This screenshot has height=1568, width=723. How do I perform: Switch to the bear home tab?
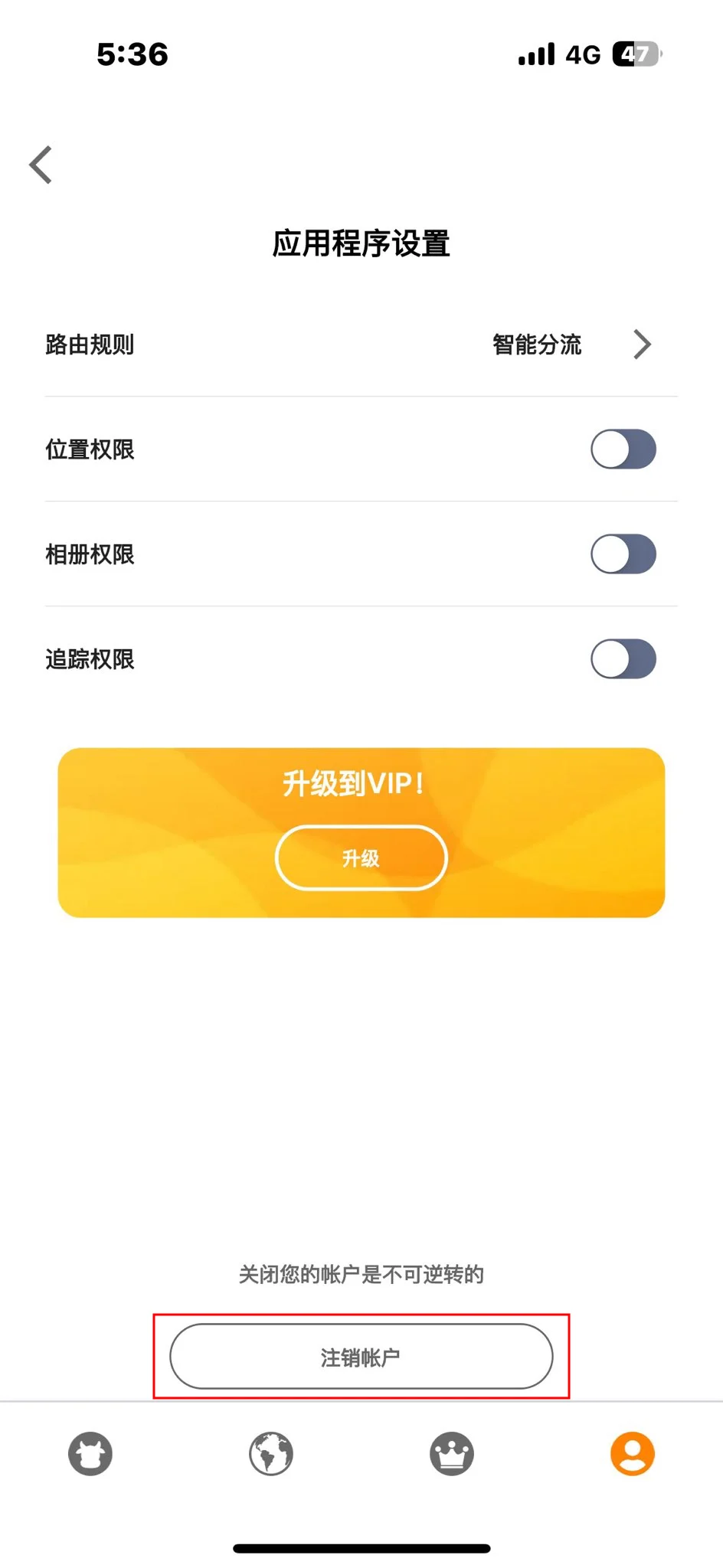tap(90, 1453)
